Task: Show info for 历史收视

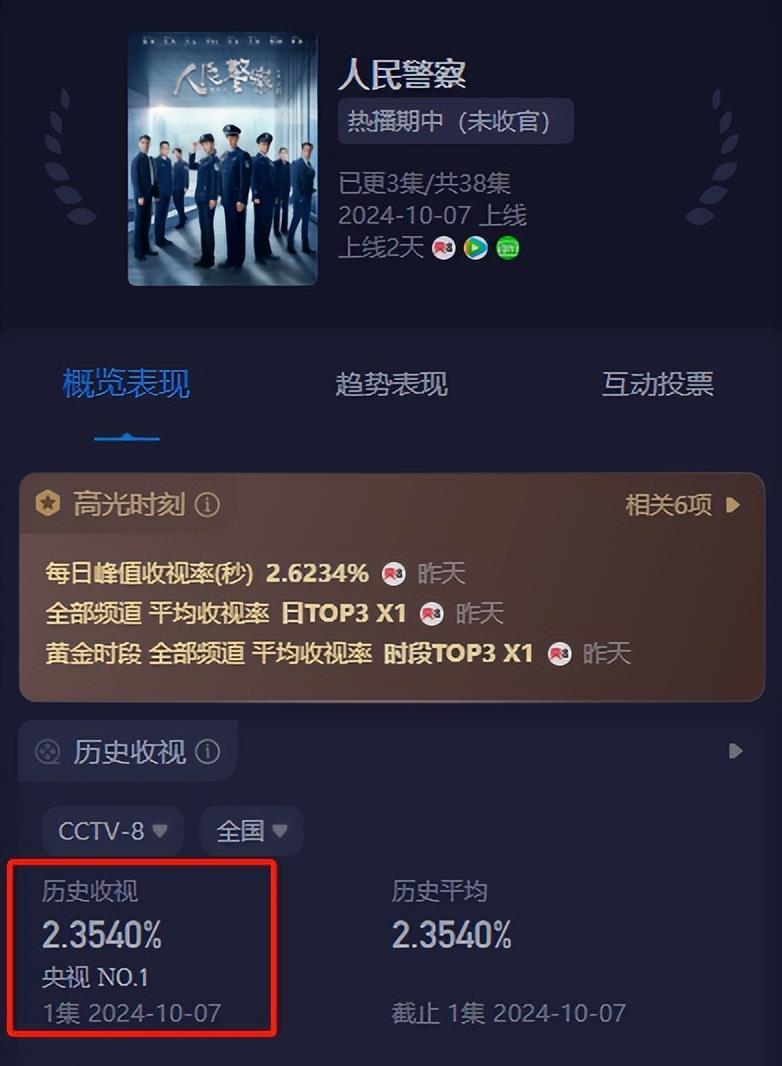Action: tap(207, 752)
